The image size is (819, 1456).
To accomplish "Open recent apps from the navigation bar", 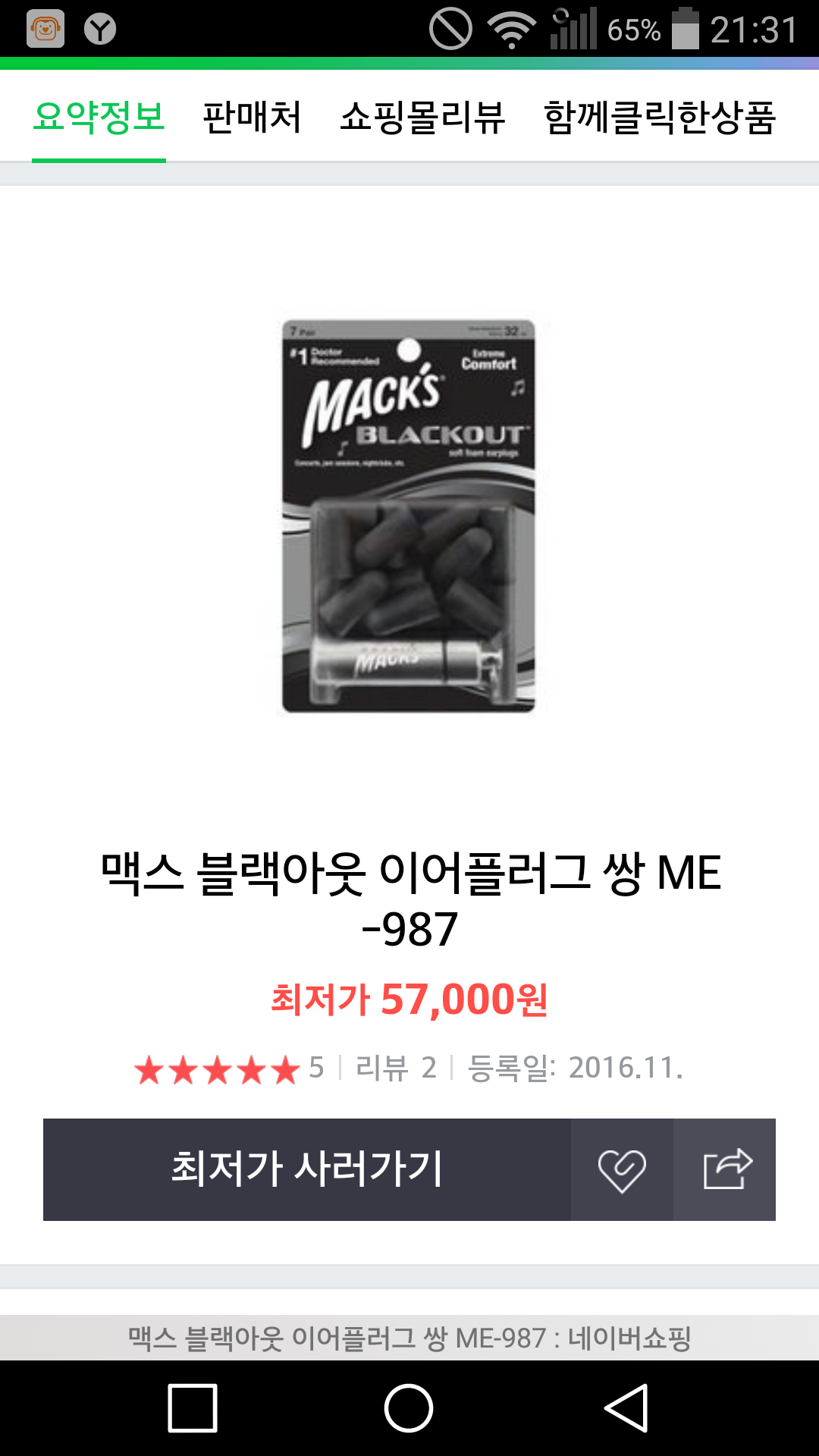I will point(193,1407).
